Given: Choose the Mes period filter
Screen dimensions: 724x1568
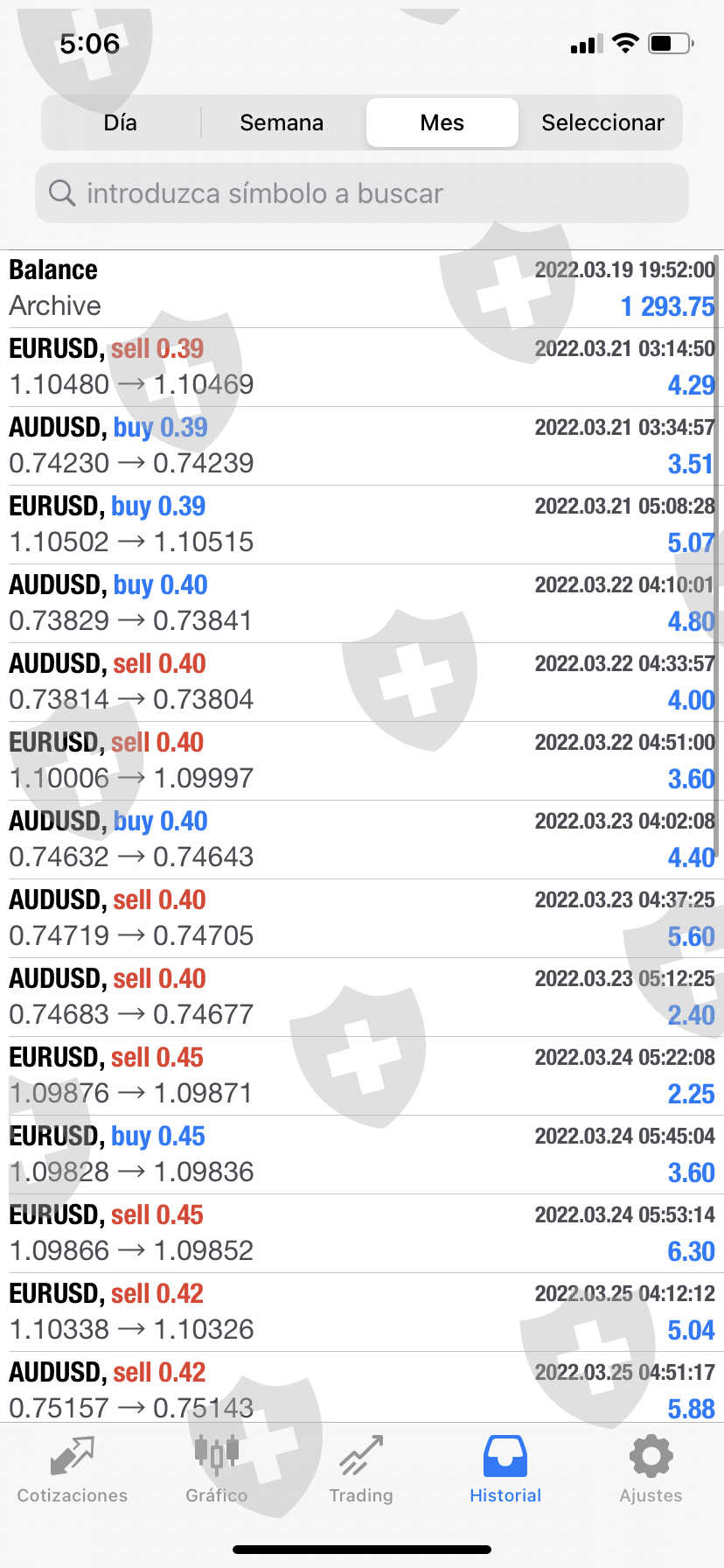Looking at the screenshot, I should (x=442, y=122).
